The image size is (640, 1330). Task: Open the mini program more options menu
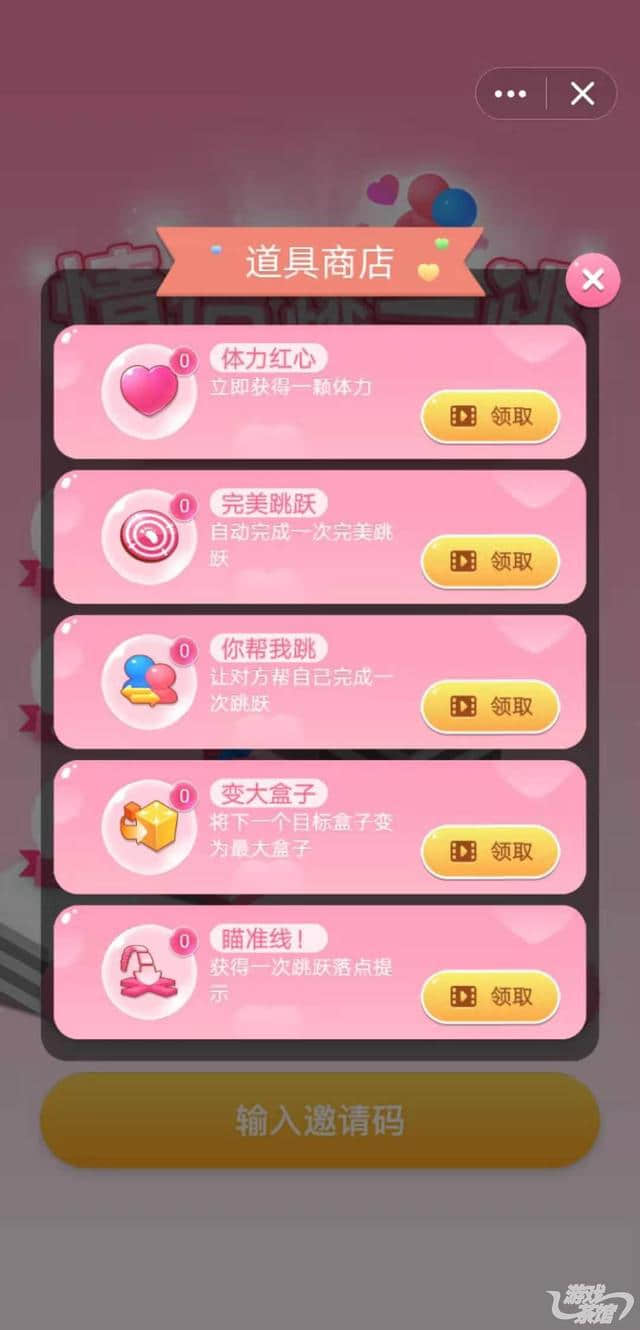click(x=510, y=94)
